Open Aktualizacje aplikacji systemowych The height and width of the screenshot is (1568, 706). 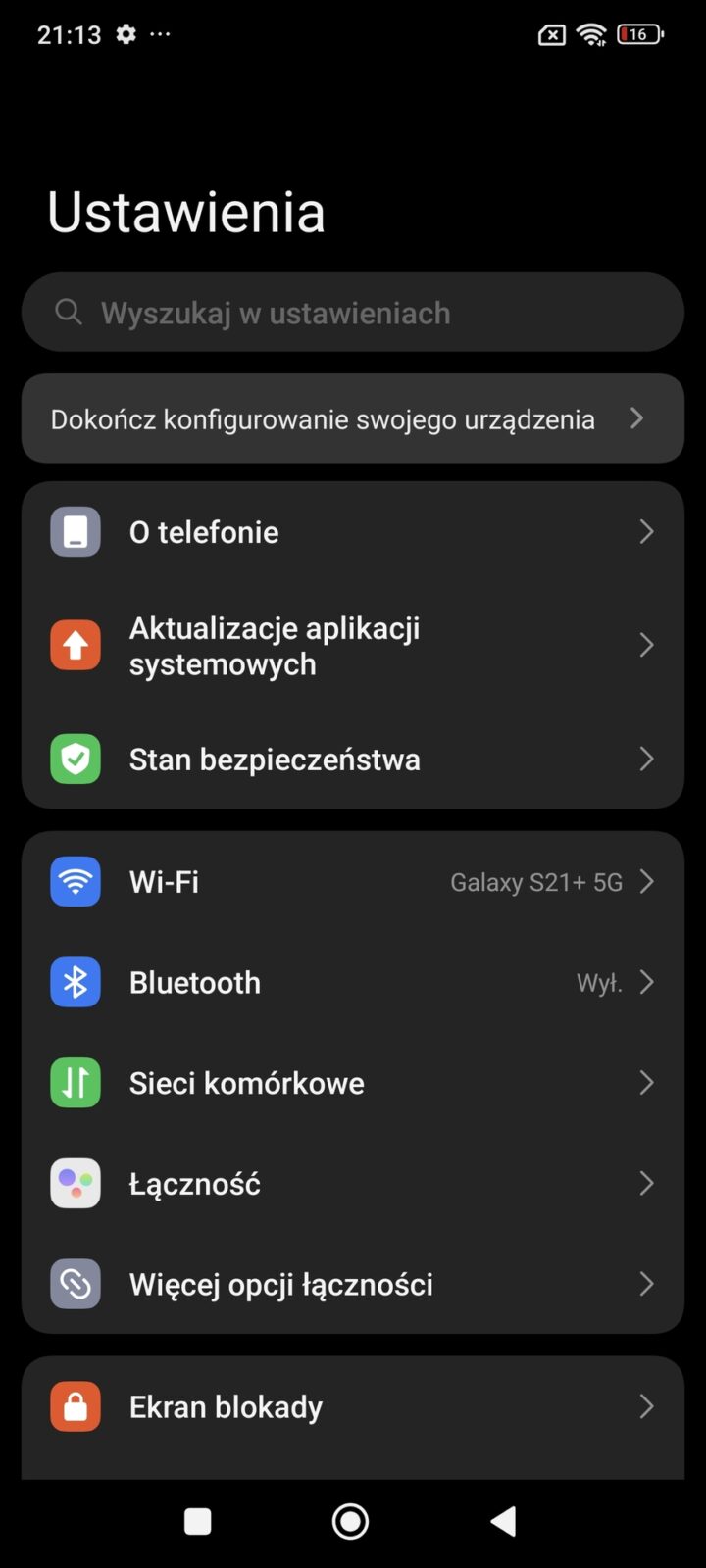[353, 645]
